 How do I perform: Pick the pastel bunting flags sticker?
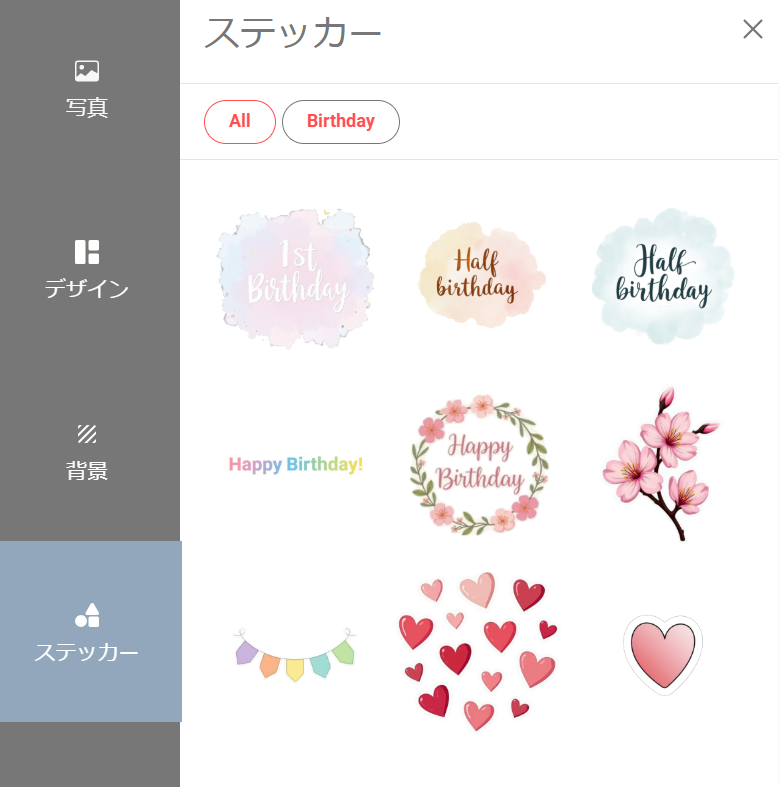click(x=296, y=653)
